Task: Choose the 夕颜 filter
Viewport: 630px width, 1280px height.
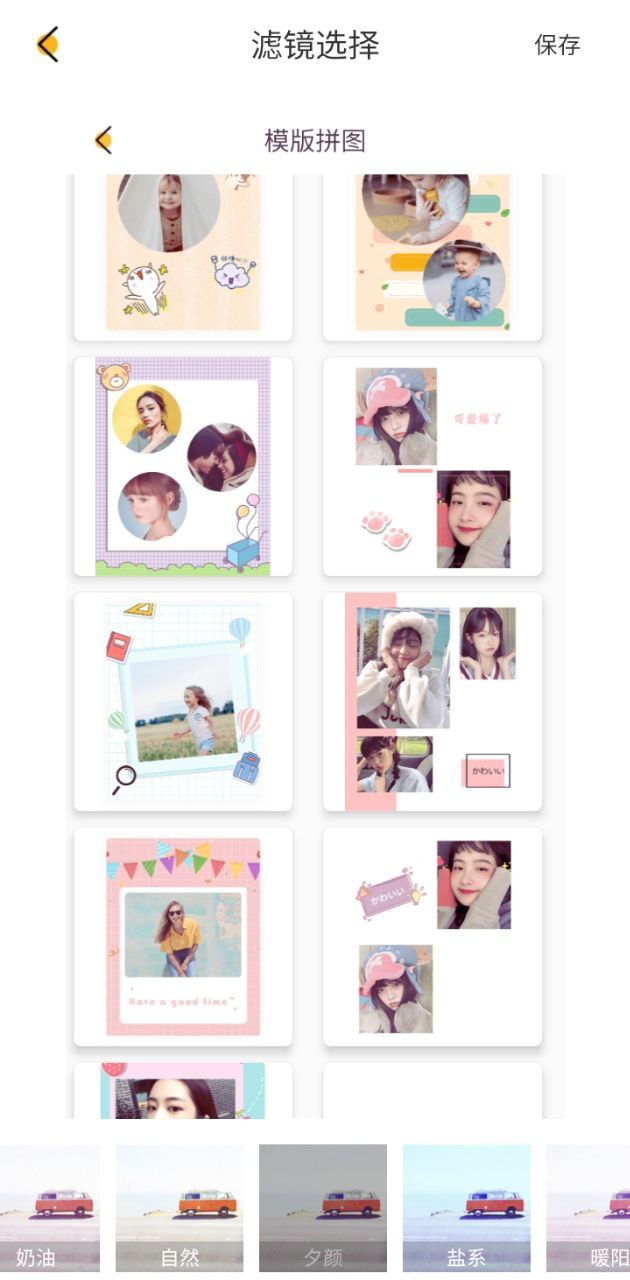Action: (322, 1208)
